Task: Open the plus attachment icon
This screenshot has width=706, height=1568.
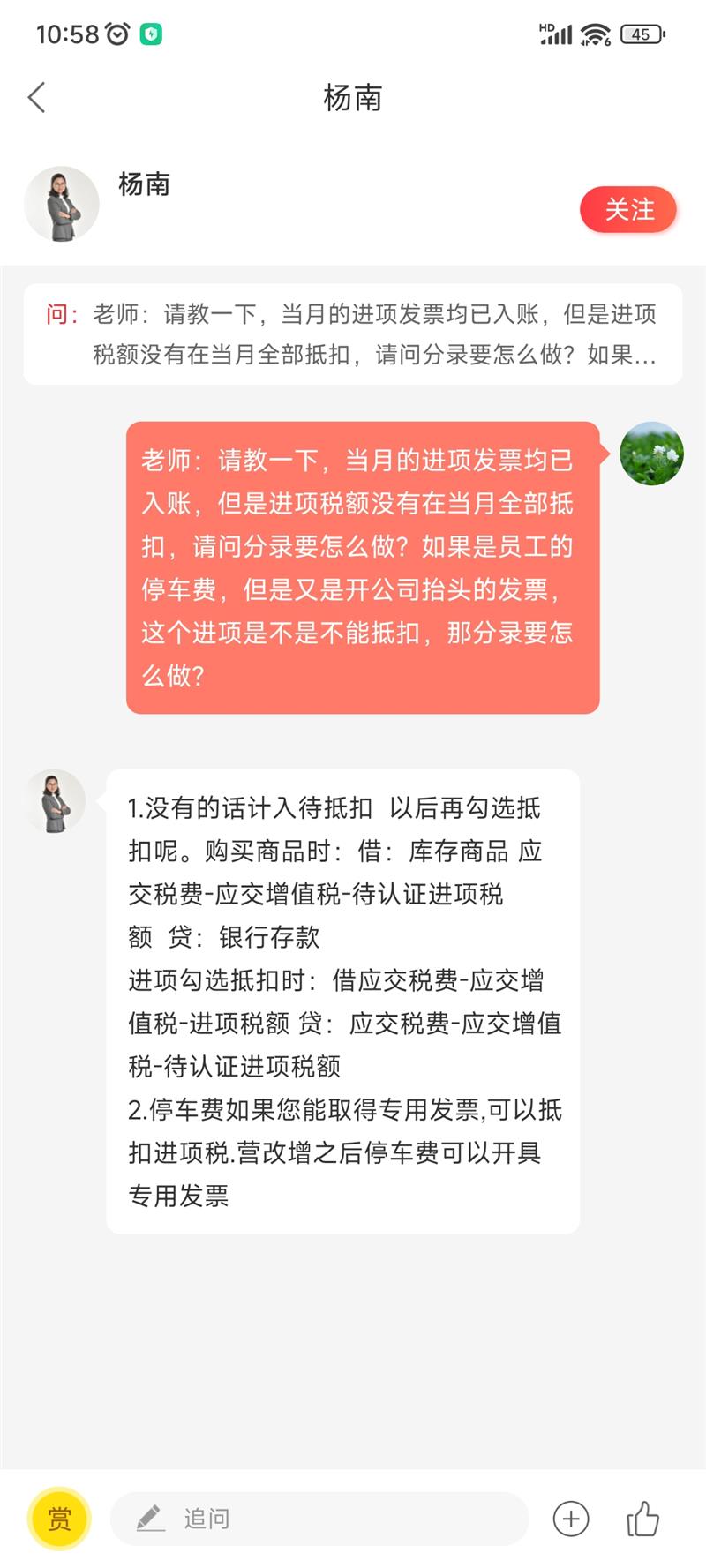Action: tap(571, 1519)
